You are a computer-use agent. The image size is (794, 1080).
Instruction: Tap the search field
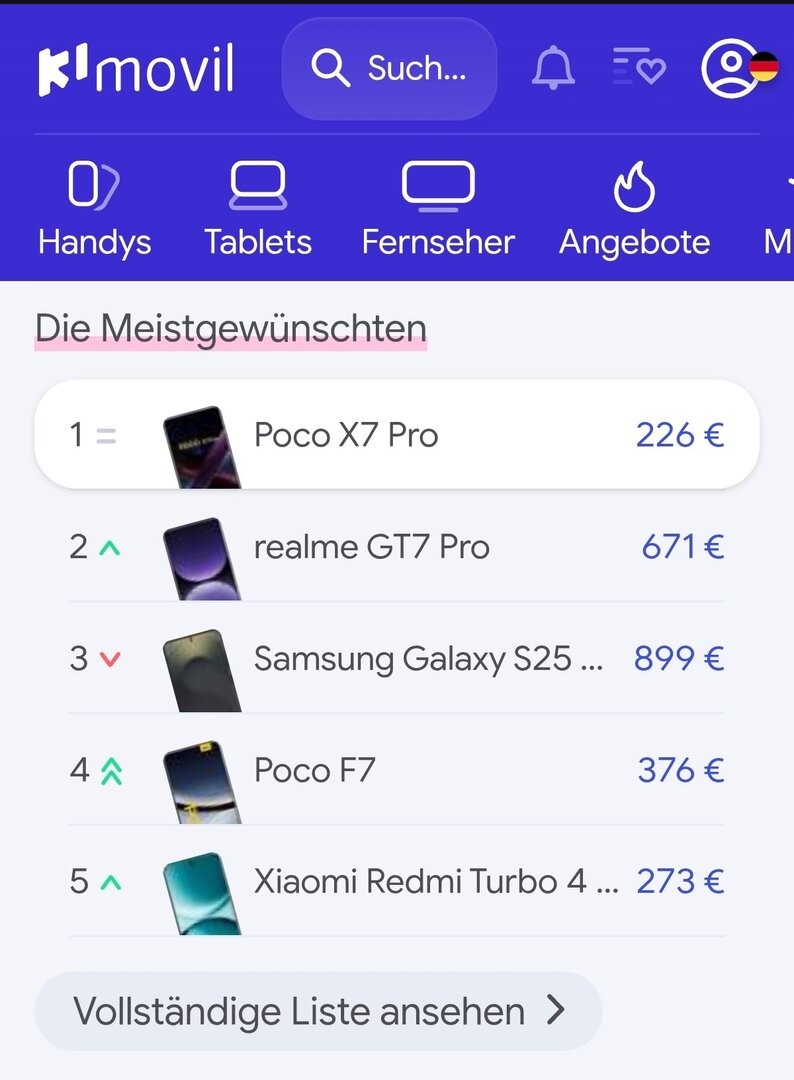point(390,69)
